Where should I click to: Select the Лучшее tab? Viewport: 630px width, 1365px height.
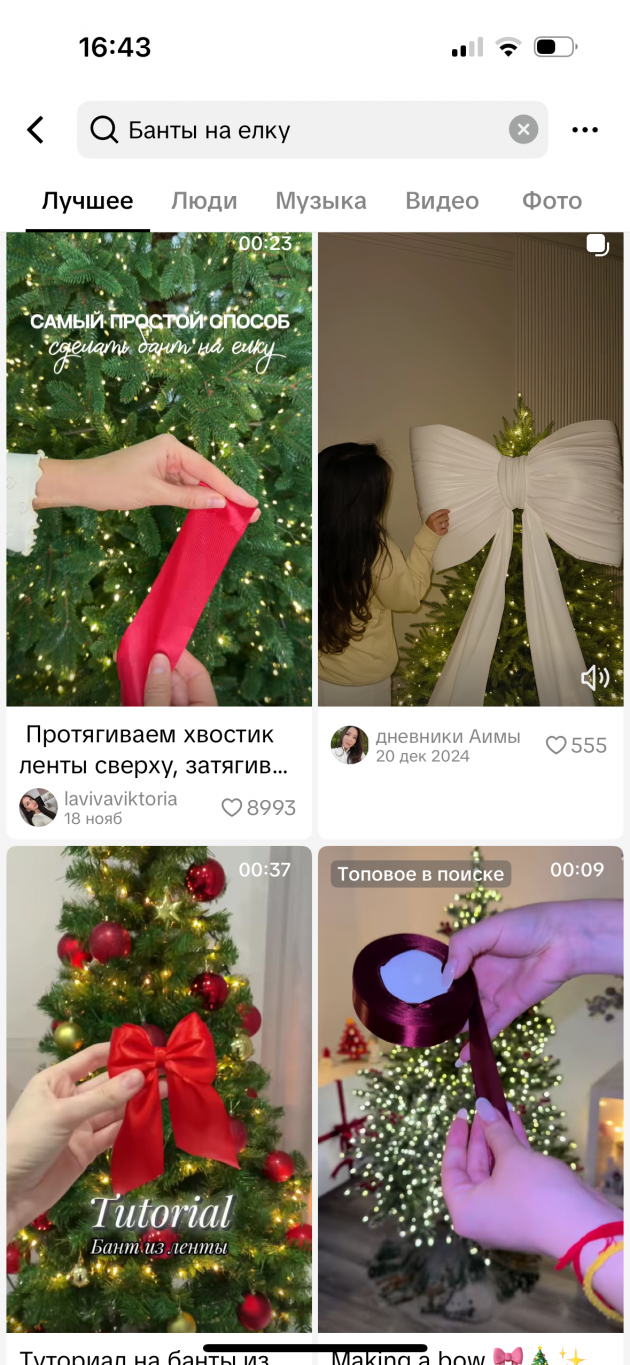pos(88,201)
